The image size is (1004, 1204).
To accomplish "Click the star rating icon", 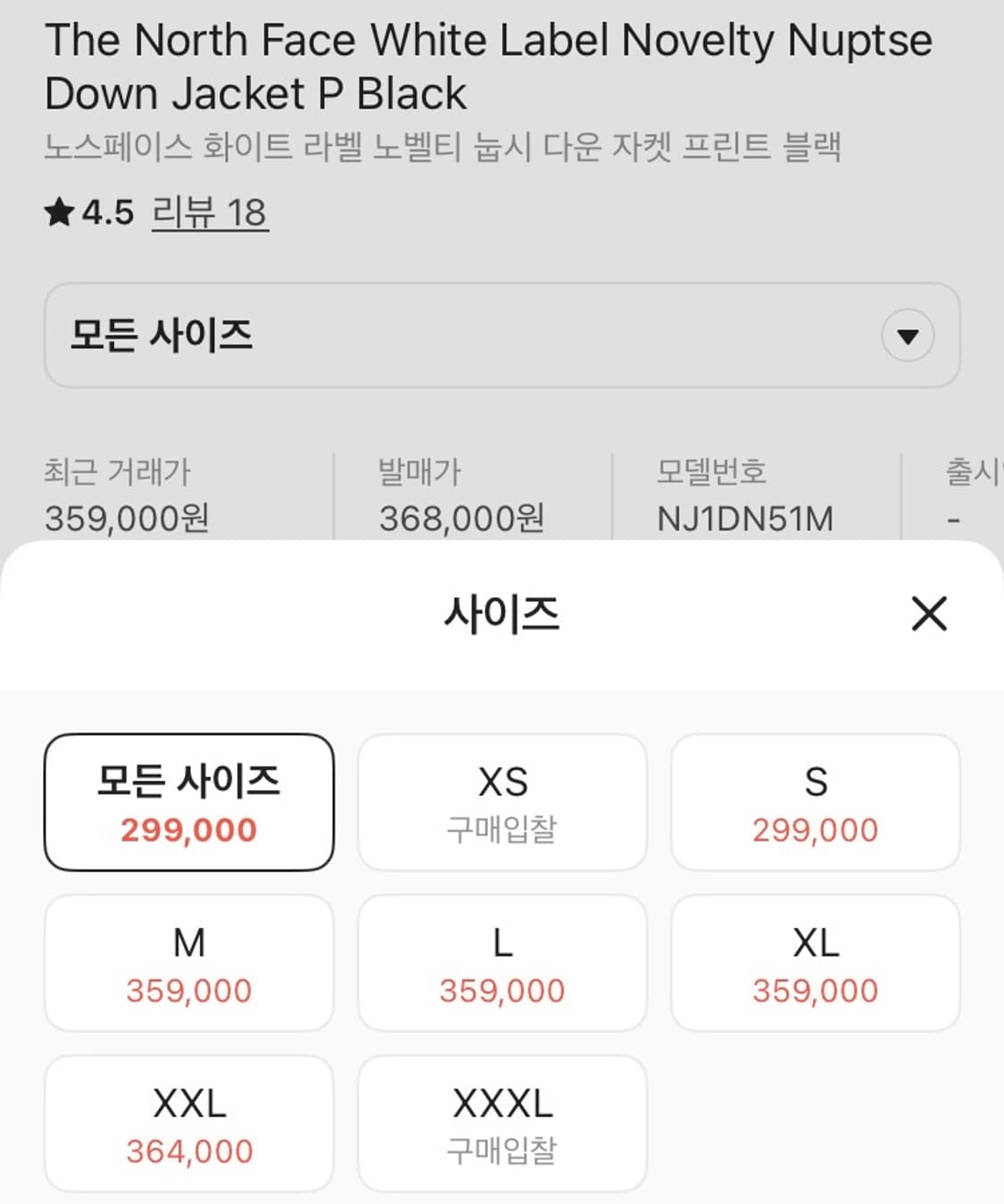I will [x=59, y=212].
